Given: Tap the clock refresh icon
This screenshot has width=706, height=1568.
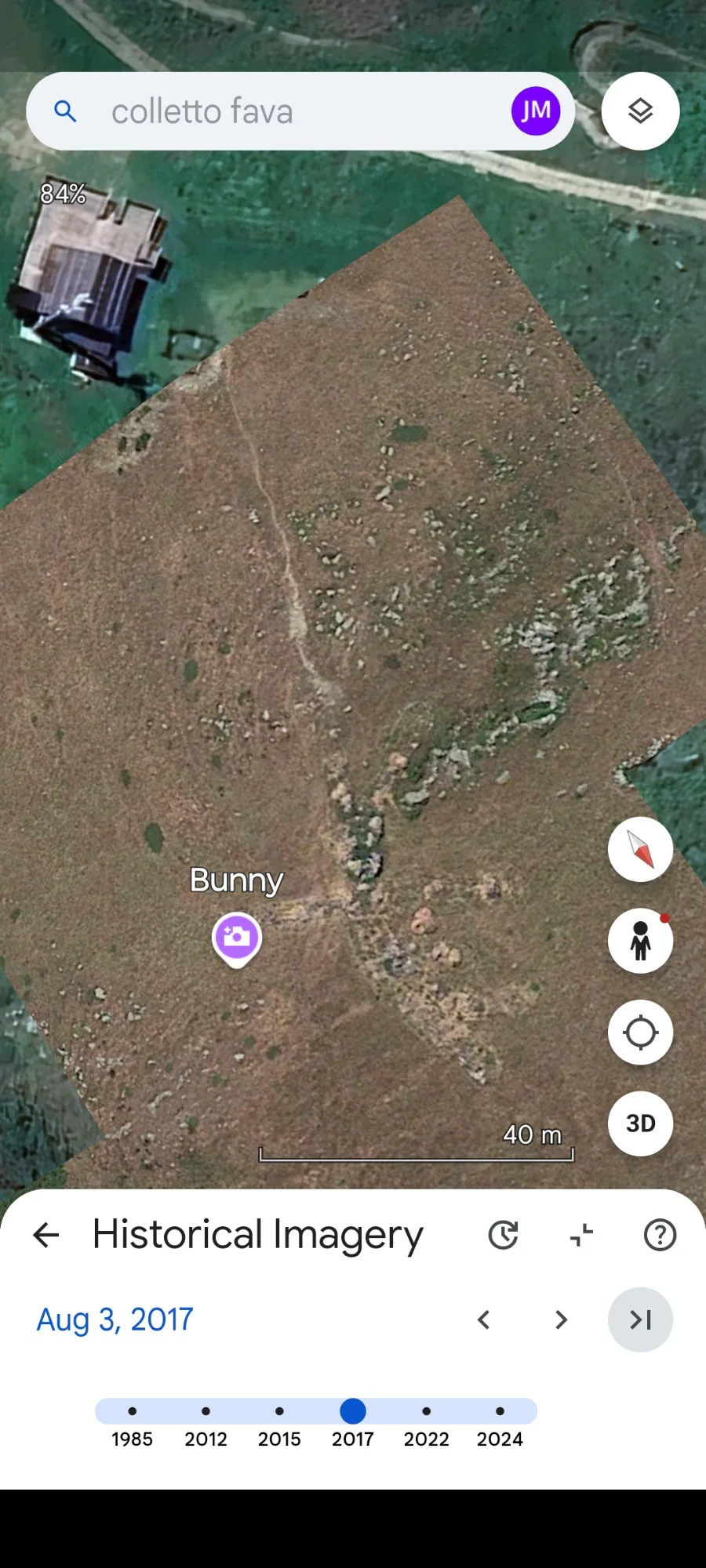Looking at the screenshot, I should click(503, 1235).
